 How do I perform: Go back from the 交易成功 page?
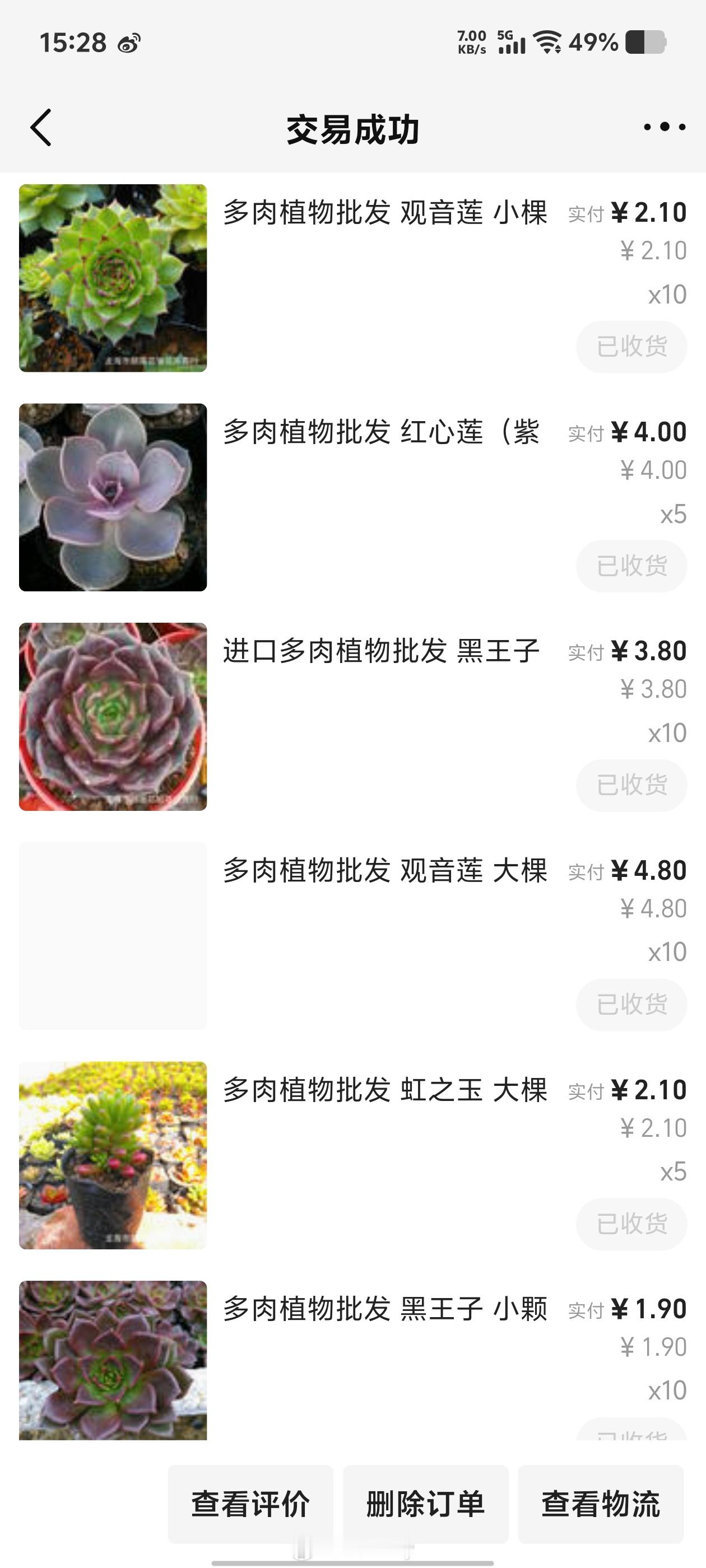click(x=41, y=128)
